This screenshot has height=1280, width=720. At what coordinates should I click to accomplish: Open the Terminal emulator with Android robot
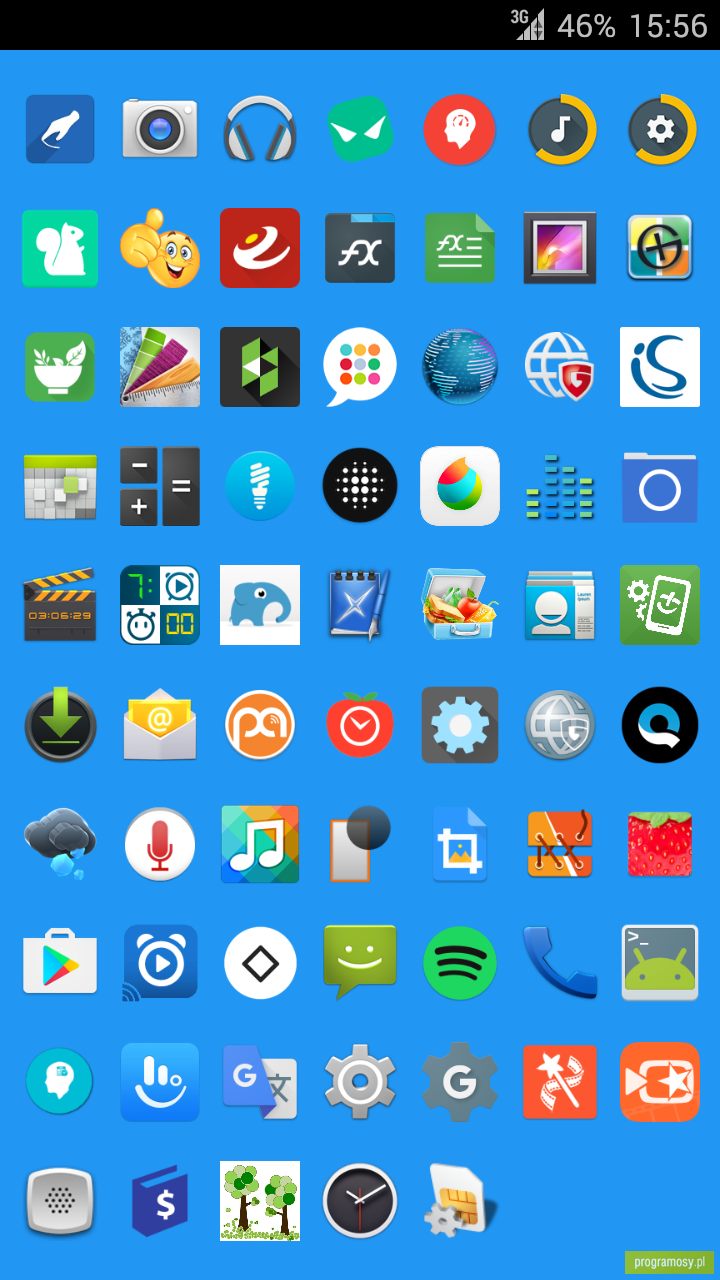[x=660, y=963]
